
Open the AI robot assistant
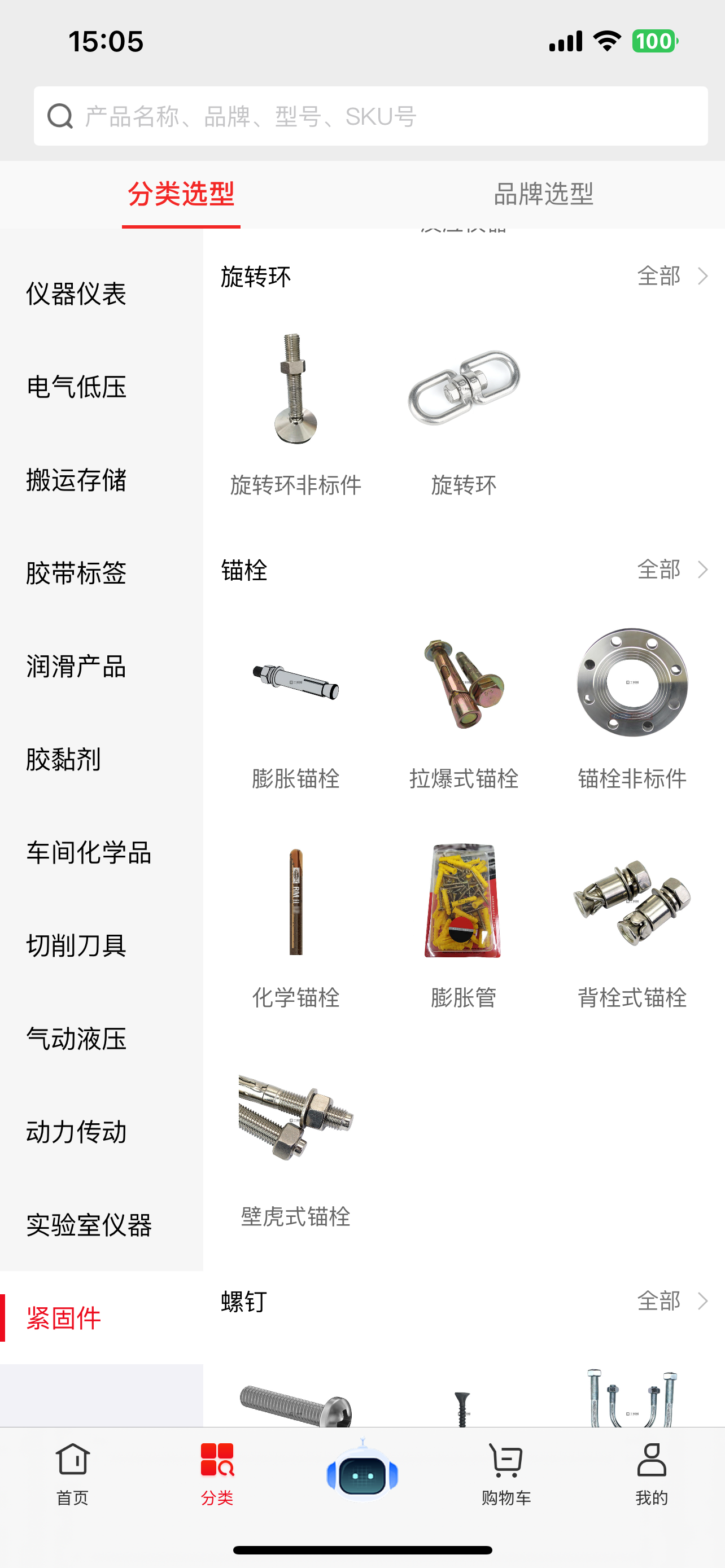[x=362, y=1474]
